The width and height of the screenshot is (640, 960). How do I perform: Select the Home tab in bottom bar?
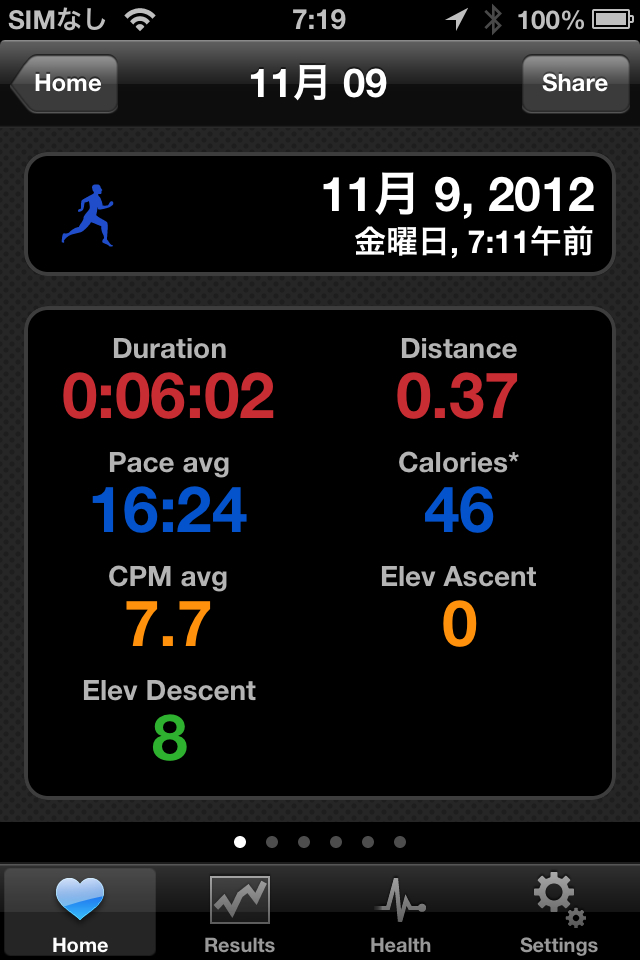tap(80, 914)
